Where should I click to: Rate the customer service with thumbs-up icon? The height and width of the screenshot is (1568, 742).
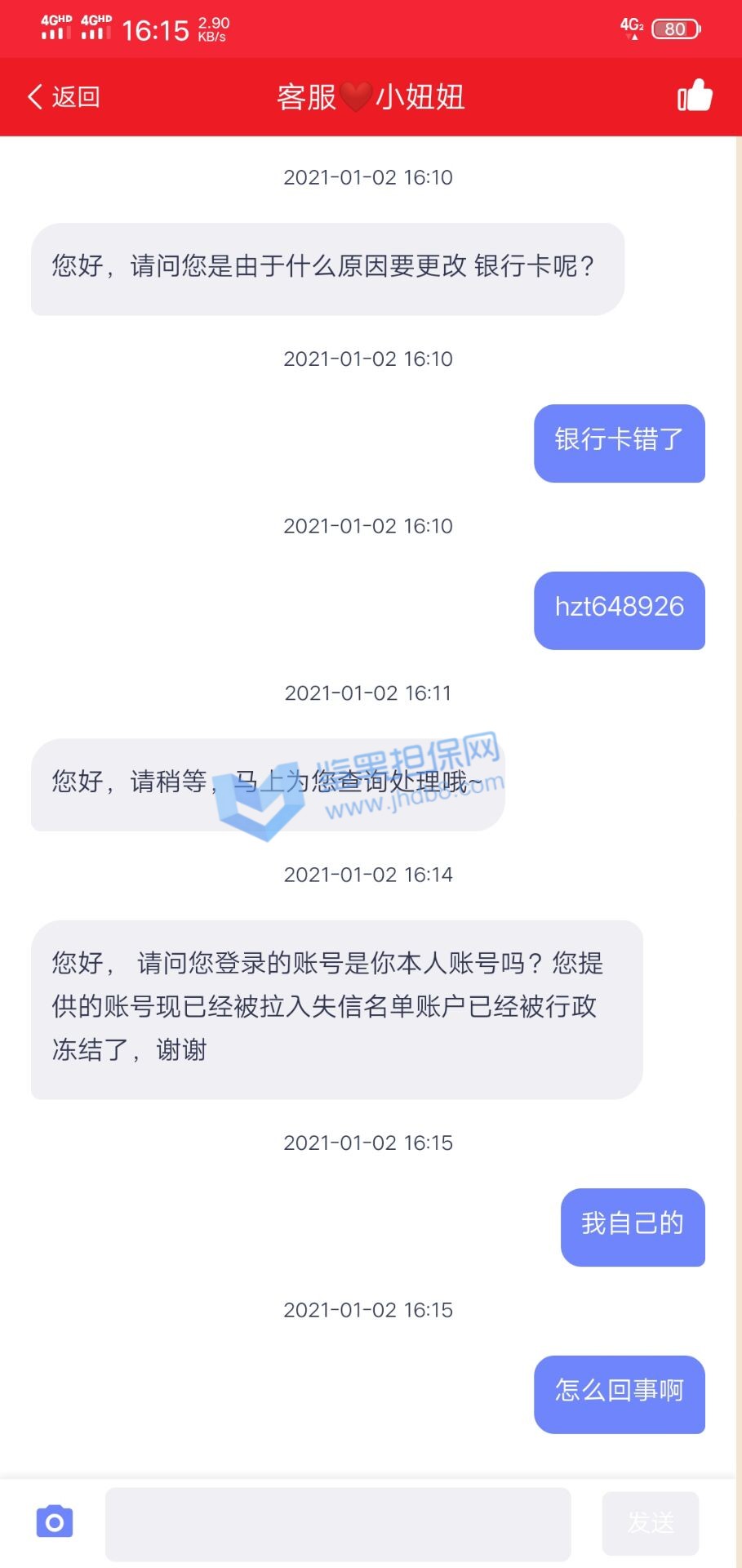tap(695, 96)
